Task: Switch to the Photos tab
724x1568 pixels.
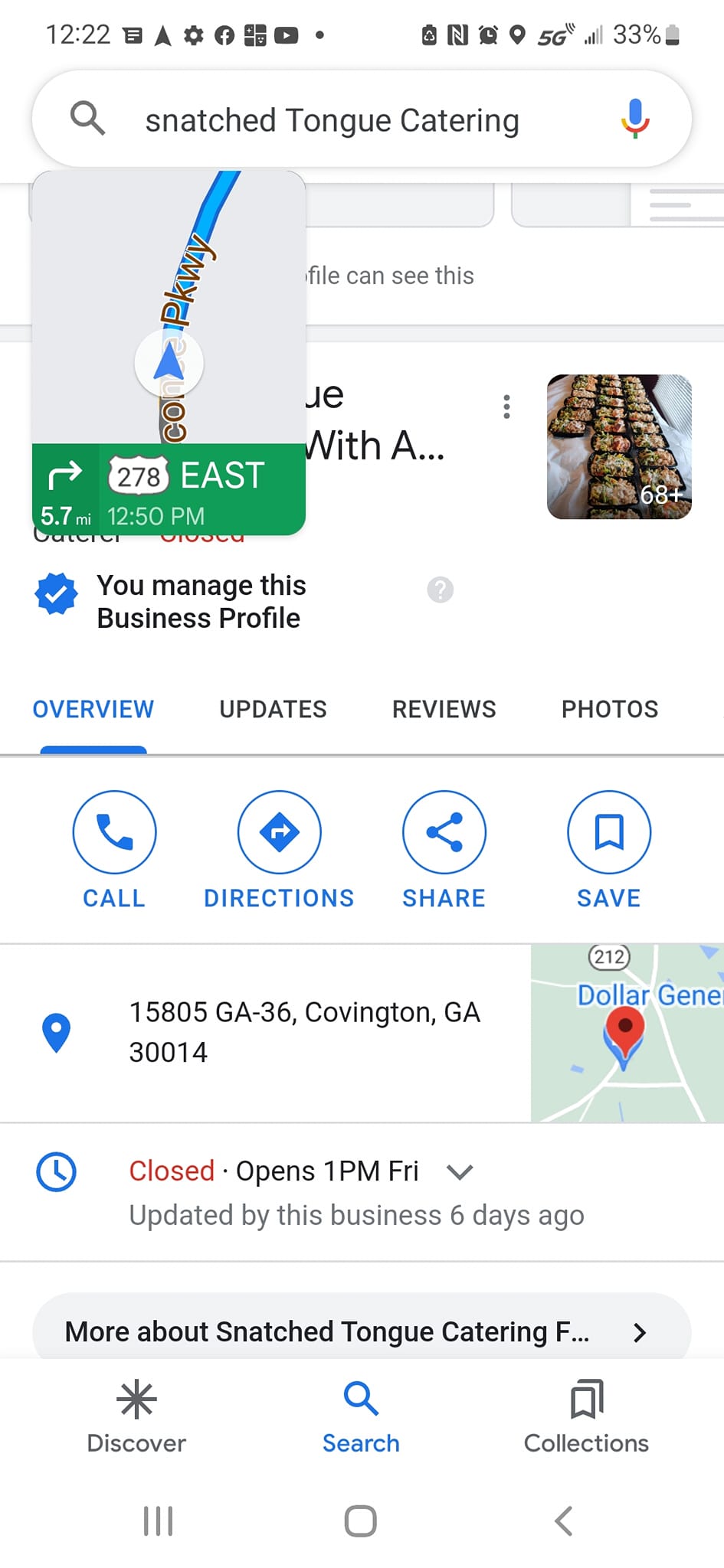Action: coord(609,709)
